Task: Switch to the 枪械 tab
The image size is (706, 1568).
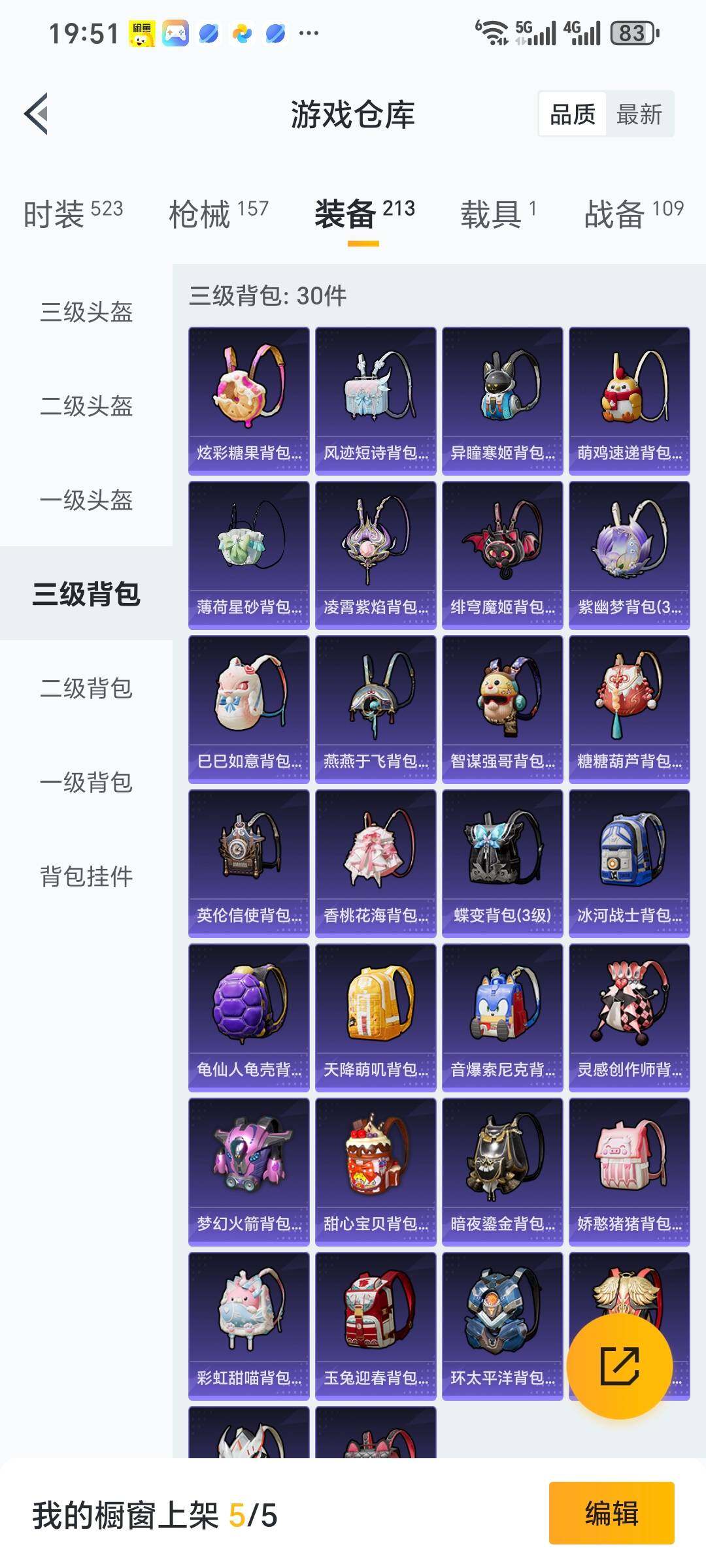Action: tap(218, 214)
